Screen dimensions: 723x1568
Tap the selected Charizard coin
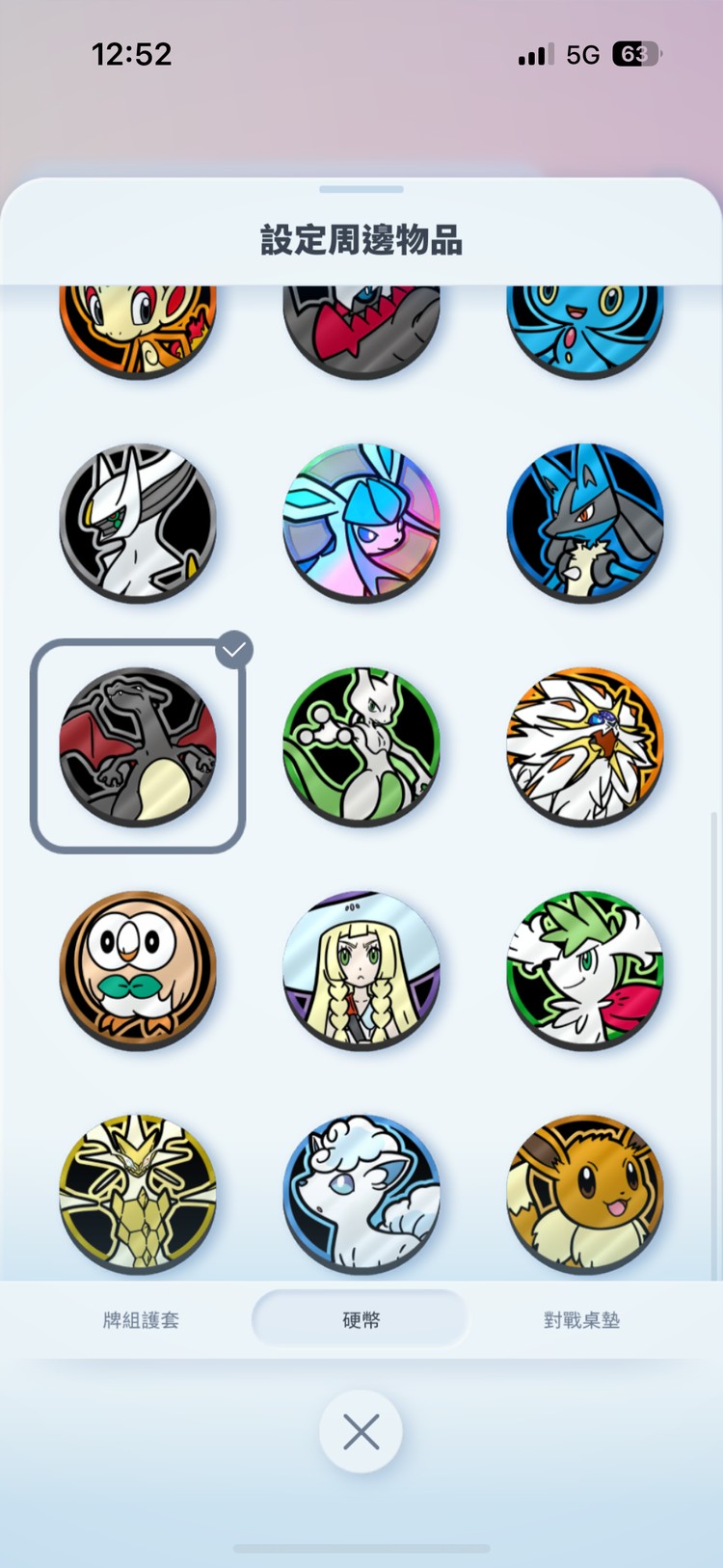pyautogui.click(x=138, y=745)
